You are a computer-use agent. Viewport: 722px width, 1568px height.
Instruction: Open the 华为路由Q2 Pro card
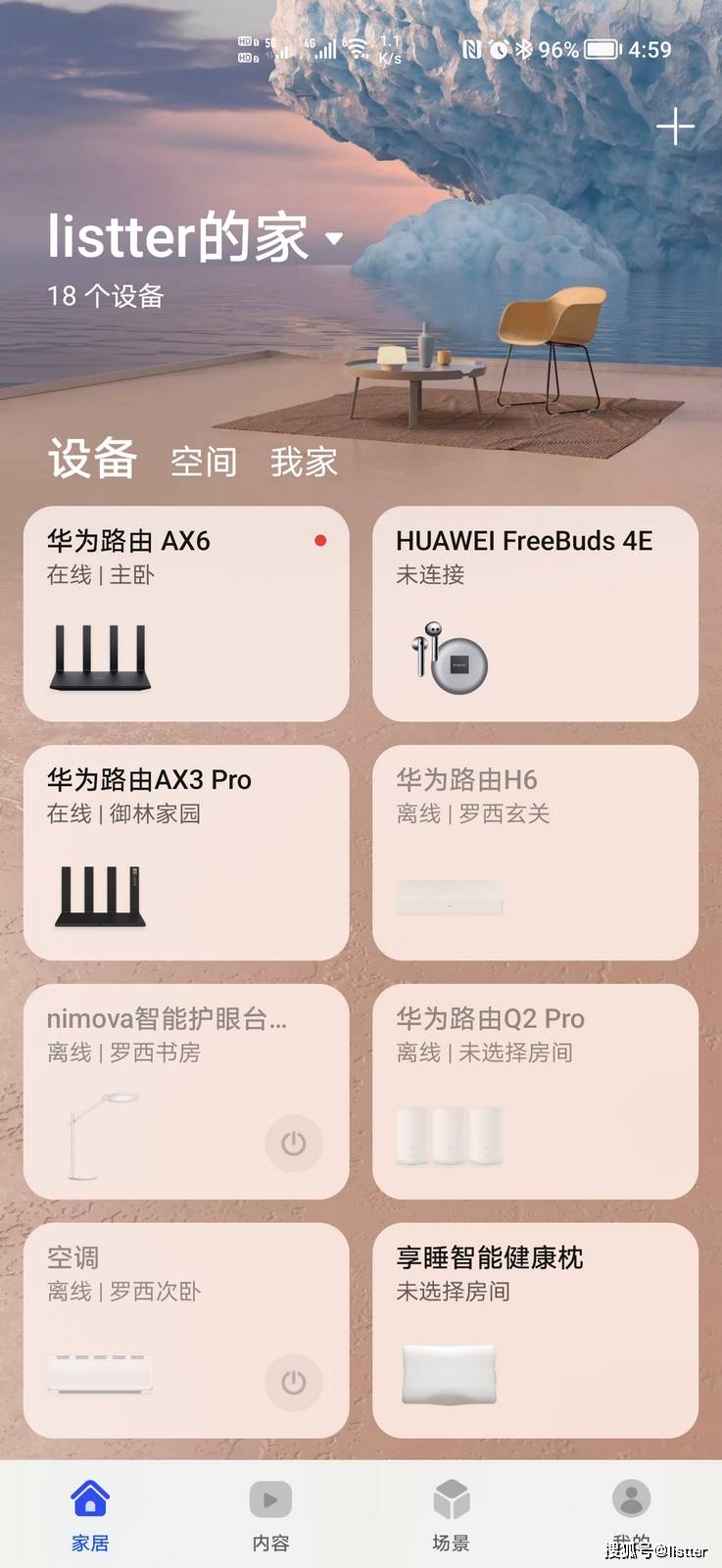535,1092
